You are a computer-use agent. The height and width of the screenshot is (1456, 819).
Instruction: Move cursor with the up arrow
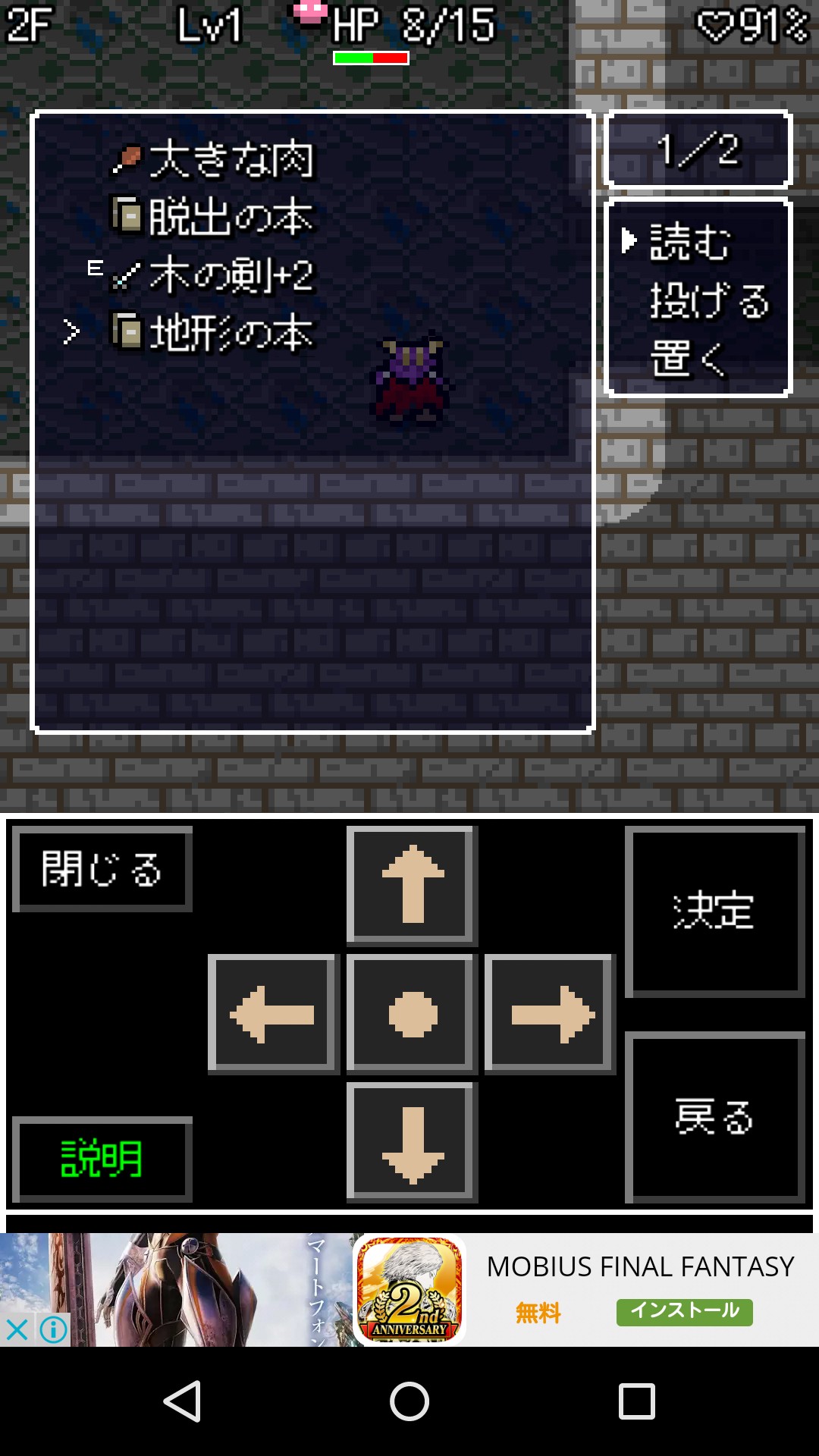[412, 886]
